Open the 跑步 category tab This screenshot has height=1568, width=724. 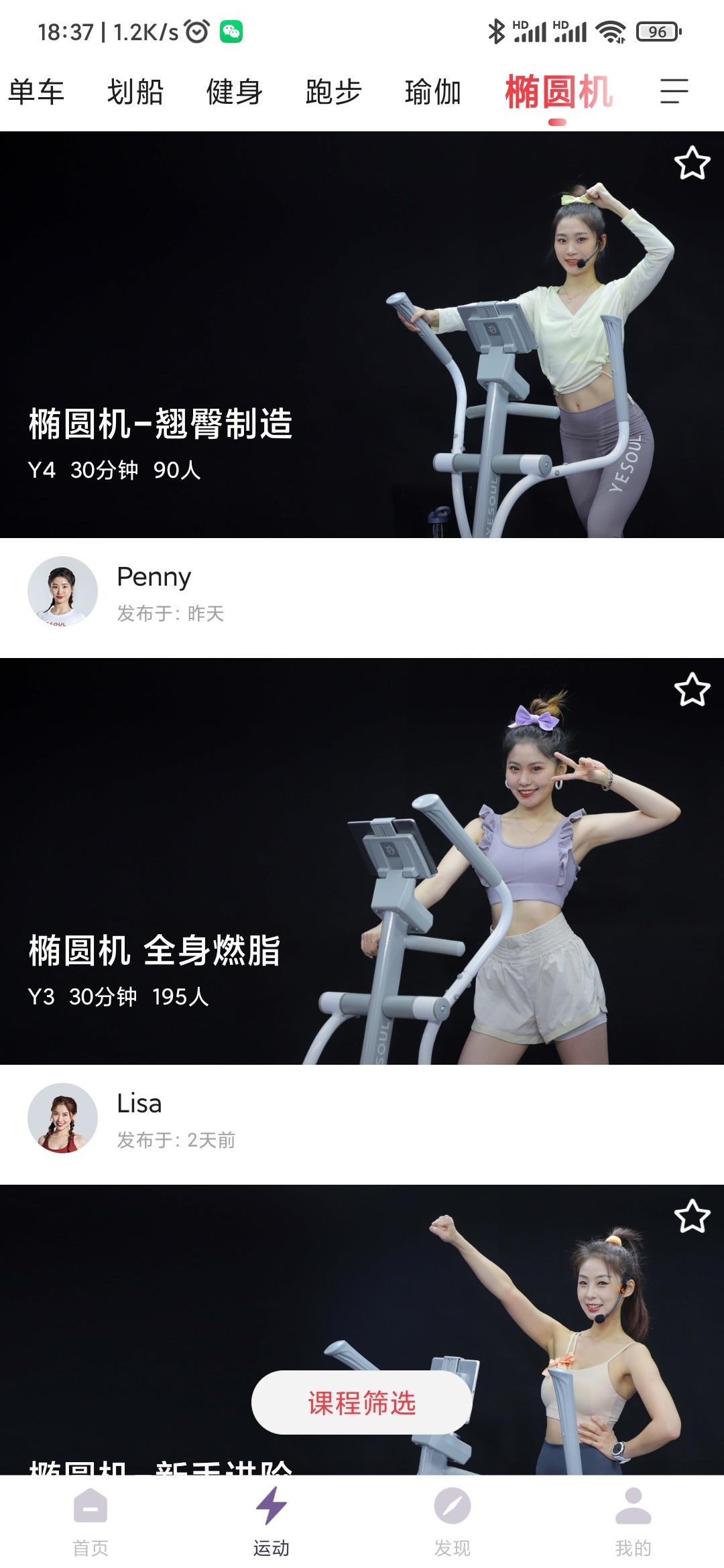(x=334, y=92)
